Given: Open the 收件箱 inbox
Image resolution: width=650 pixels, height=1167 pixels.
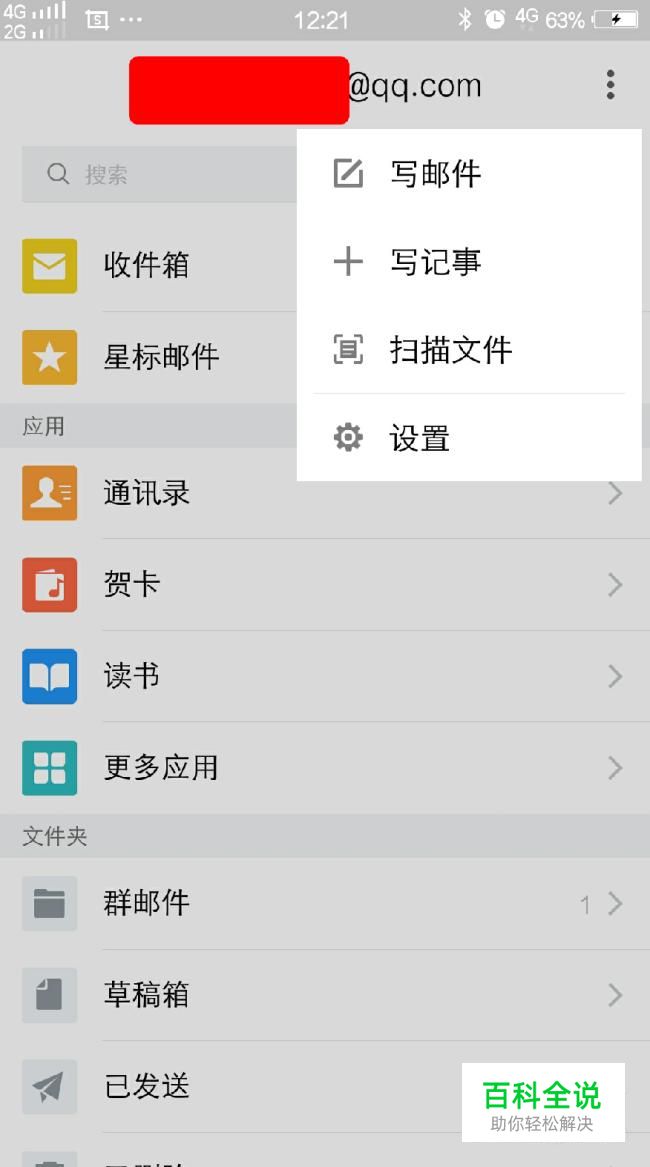Looking at the screenshot, I should 146,265.
